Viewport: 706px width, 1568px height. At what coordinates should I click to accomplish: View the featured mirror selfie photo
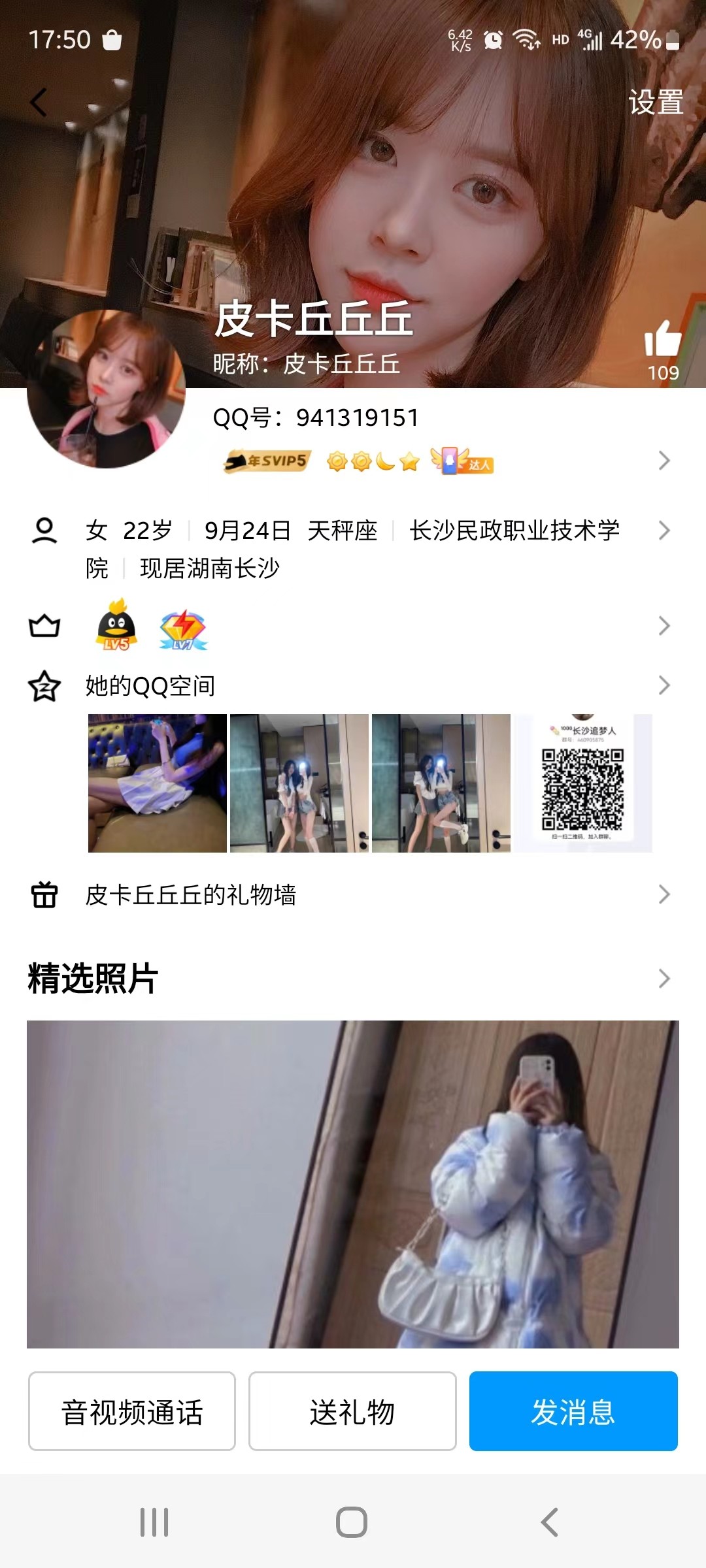point(353,1184)
